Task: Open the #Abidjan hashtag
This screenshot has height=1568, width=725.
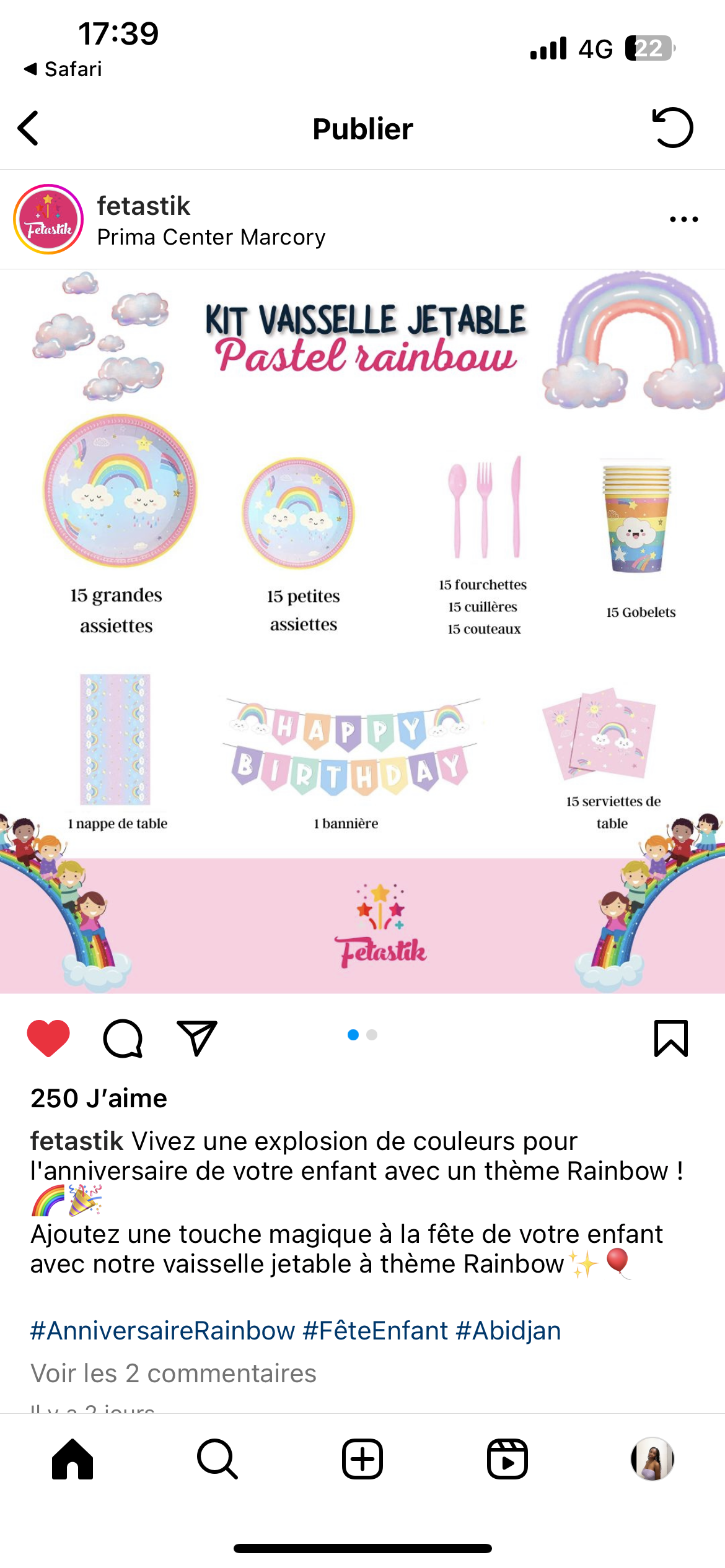Action: tap(508, 1330)
